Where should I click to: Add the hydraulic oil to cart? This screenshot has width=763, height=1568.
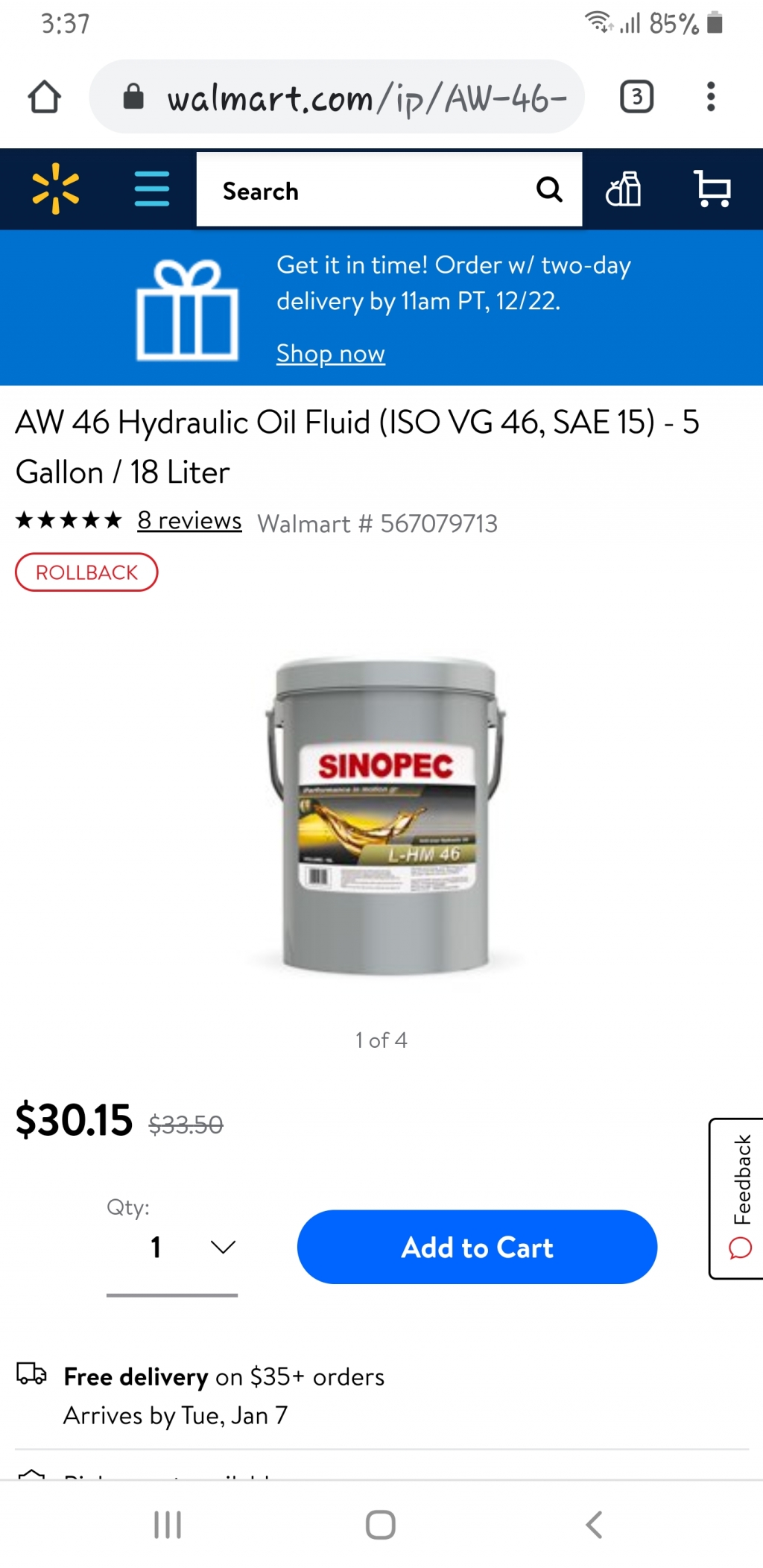477,1247
